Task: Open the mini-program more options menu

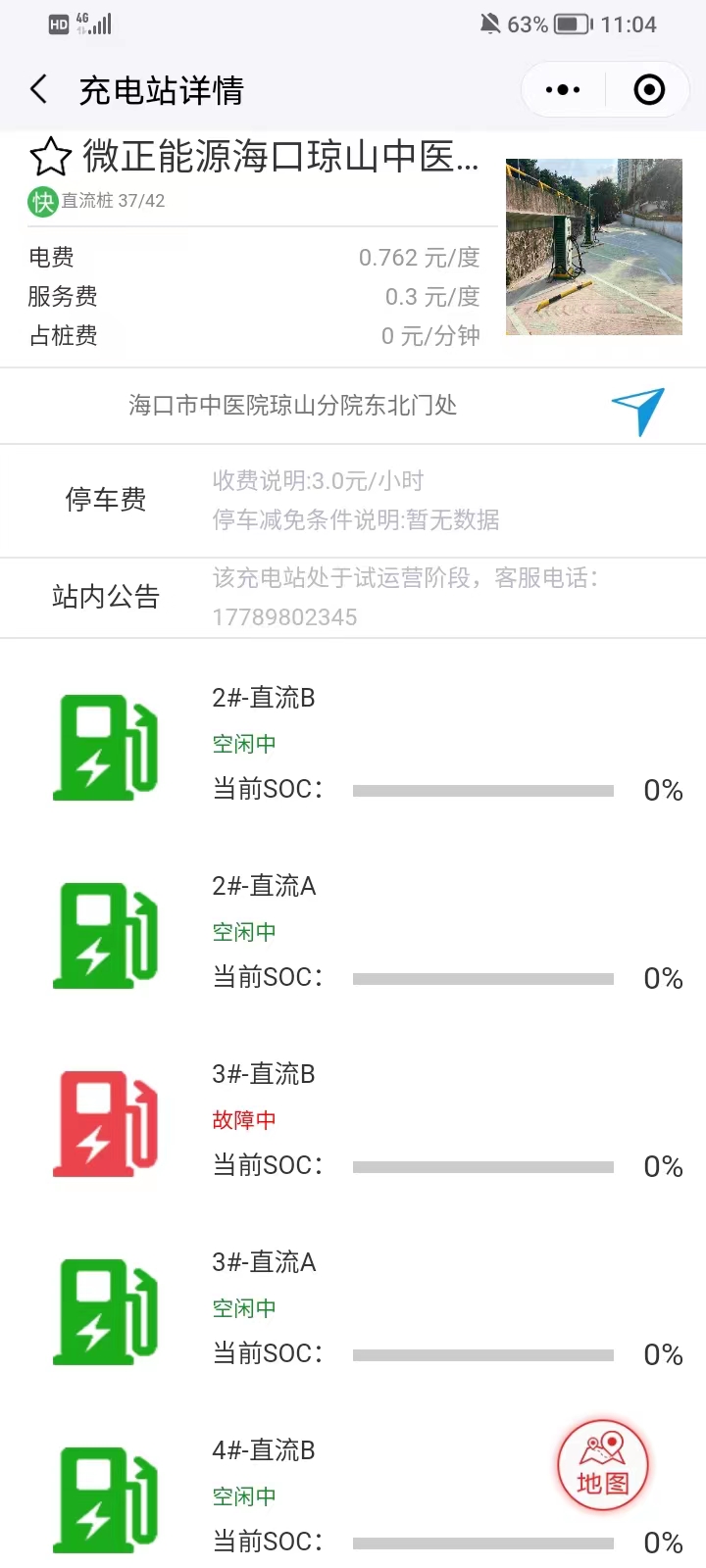Action: point(562,88)
